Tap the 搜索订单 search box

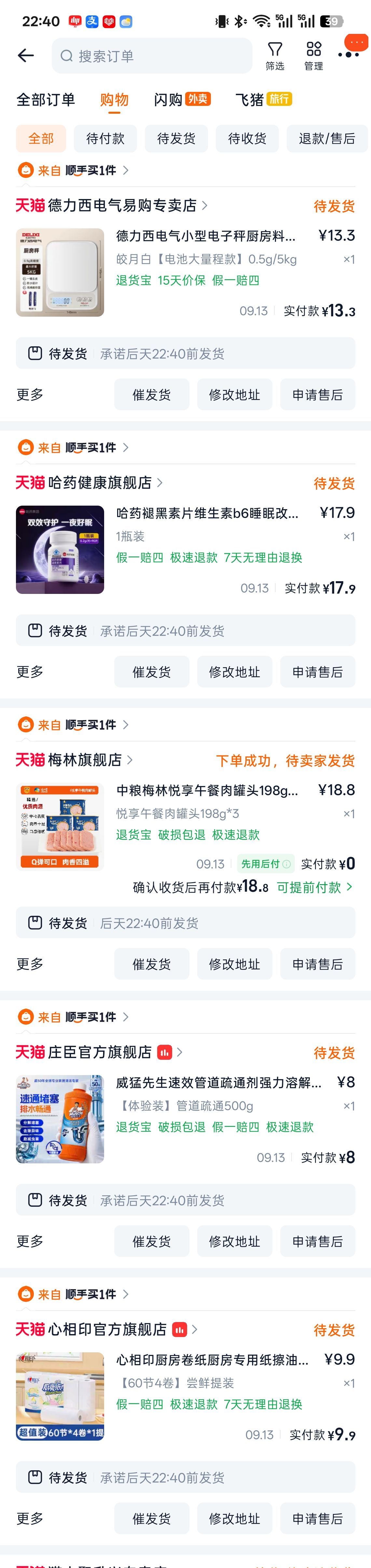point(152,56)
